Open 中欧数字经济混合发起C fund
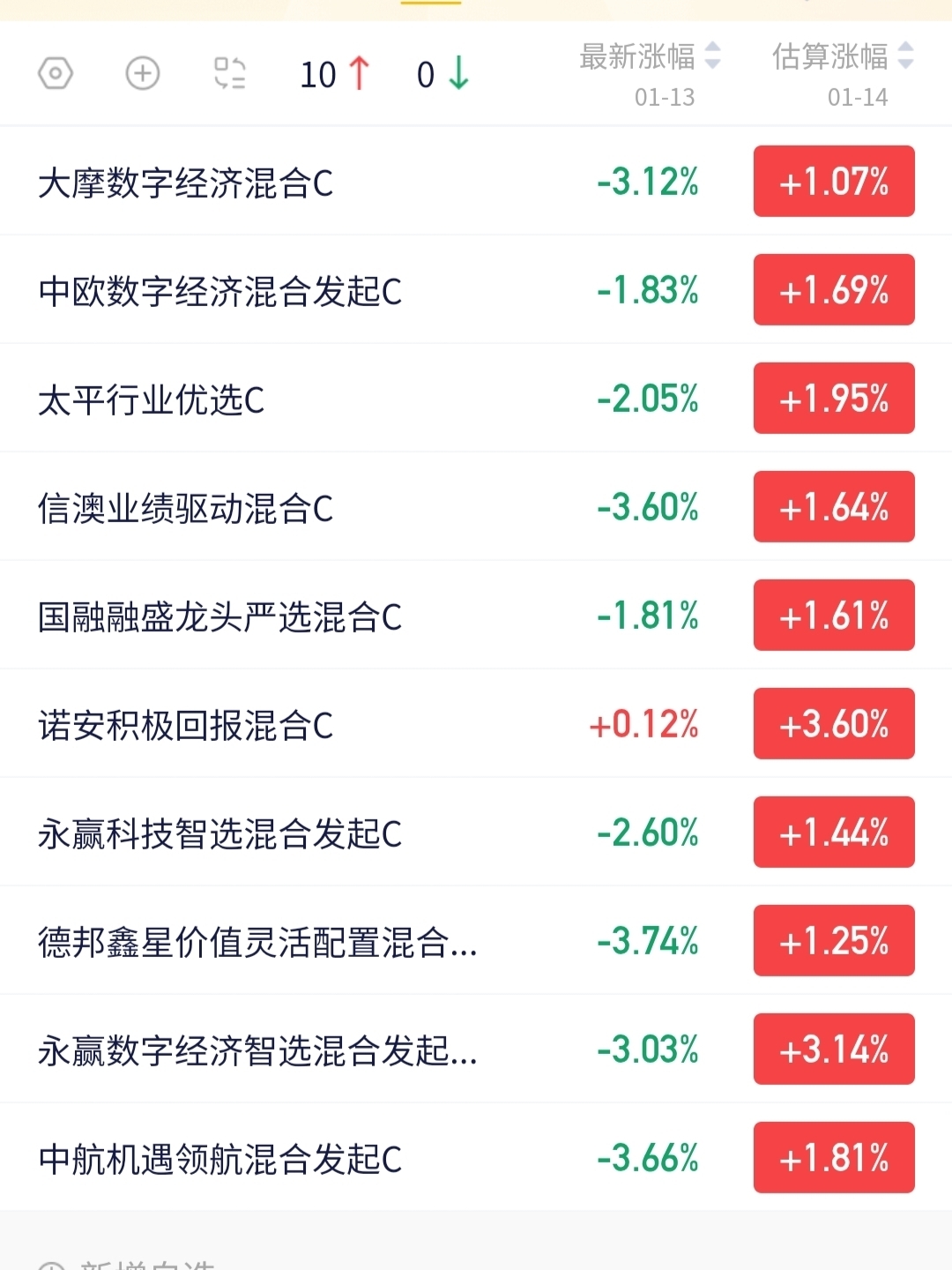 (x=476, y=290)
